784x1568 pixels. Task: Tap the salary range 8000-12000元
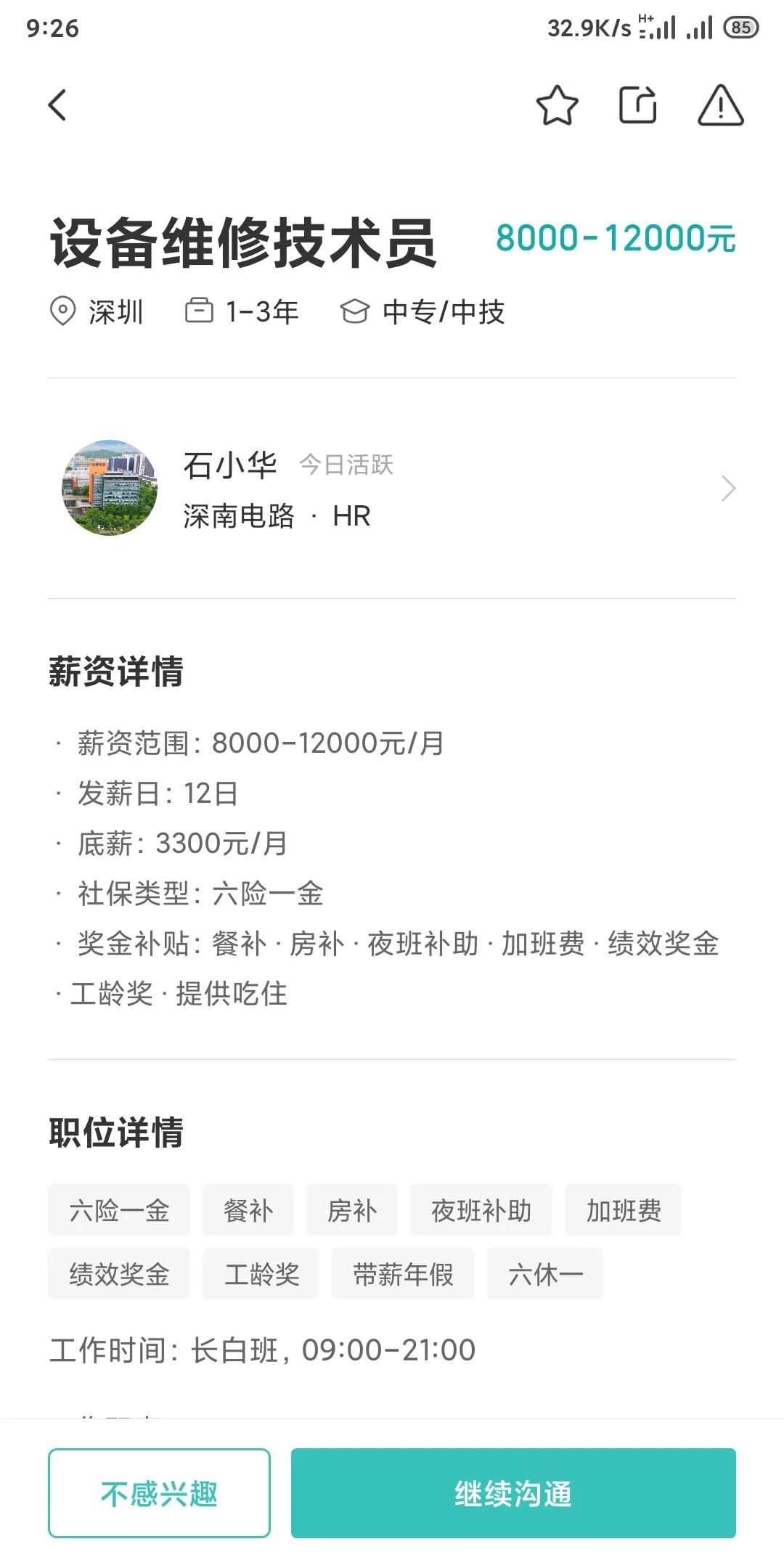614,240
